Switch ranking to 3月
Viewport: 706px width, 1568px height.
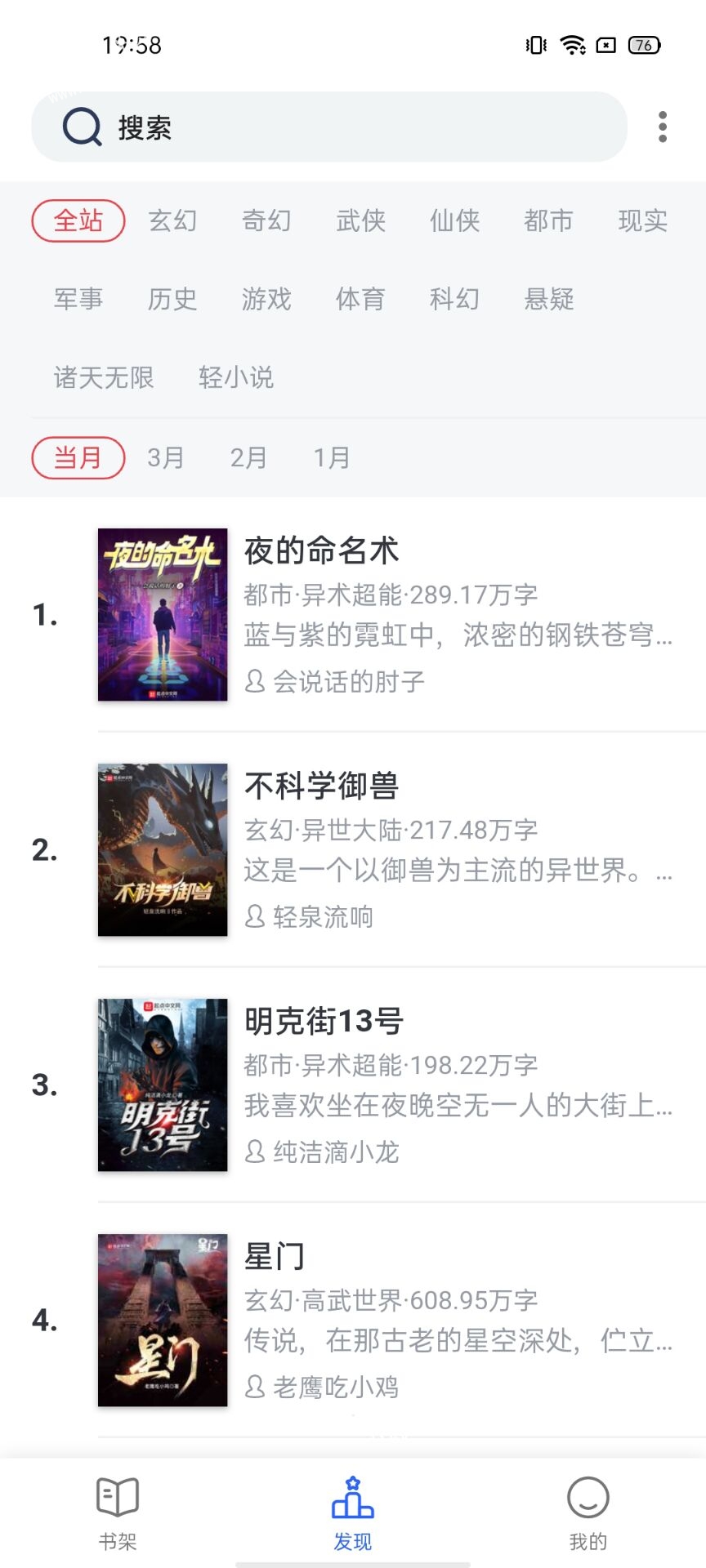pos(165,457)
